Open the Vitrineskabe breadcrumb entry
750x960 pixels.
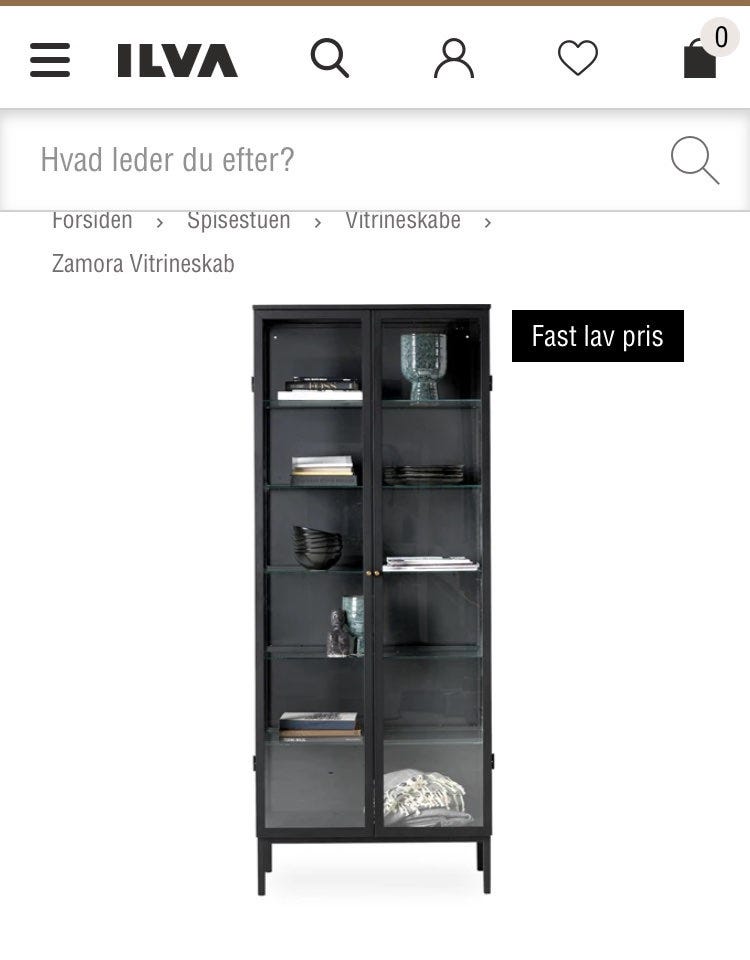(x=403, y=220)
